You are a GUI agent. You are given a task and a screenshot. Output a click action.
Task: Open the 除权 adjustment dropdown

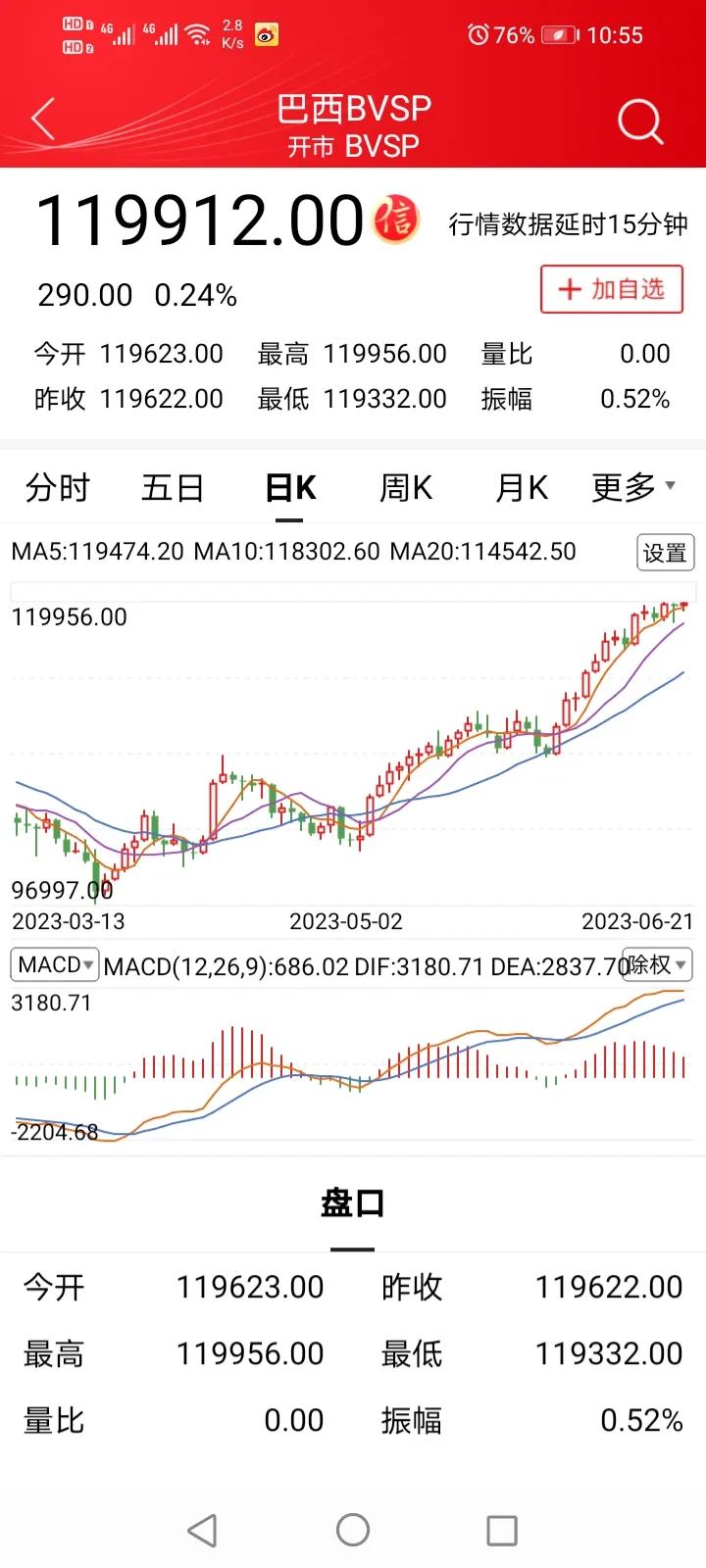pyautogui.click(x=656, y=964)
